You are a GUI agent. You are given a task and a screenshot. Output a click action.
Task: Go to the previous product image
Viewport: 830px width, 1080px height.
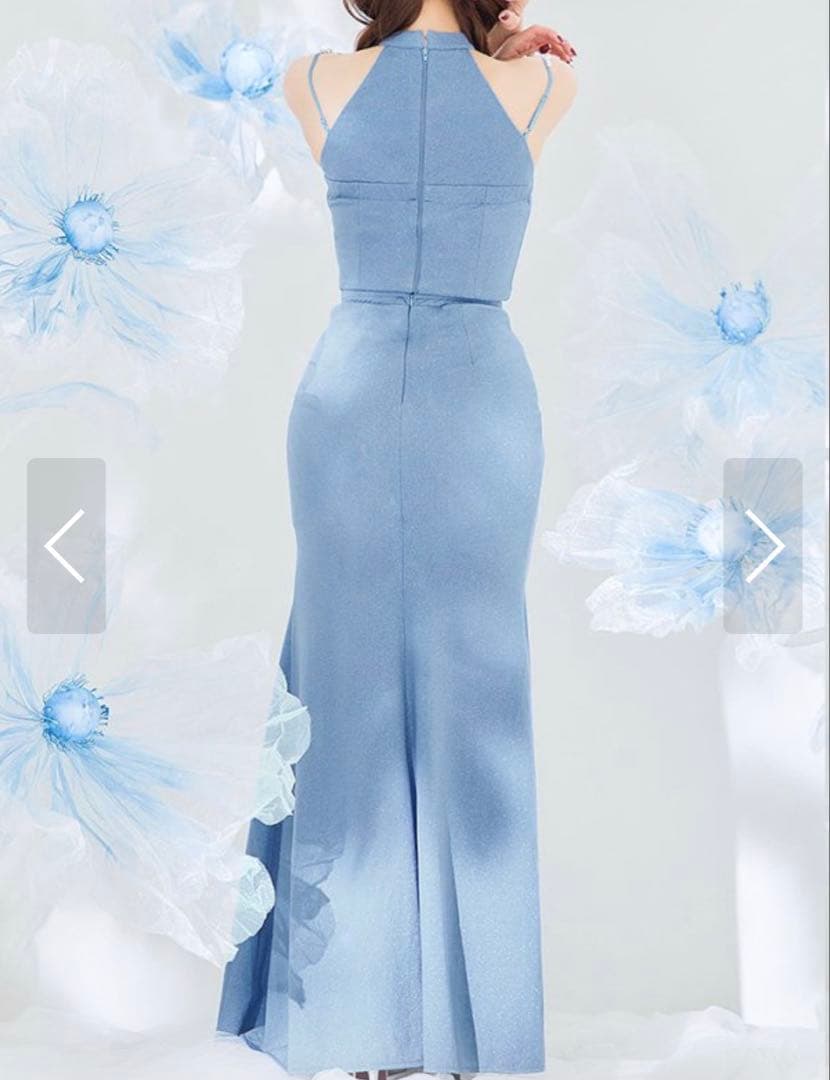tap(66, 545)
